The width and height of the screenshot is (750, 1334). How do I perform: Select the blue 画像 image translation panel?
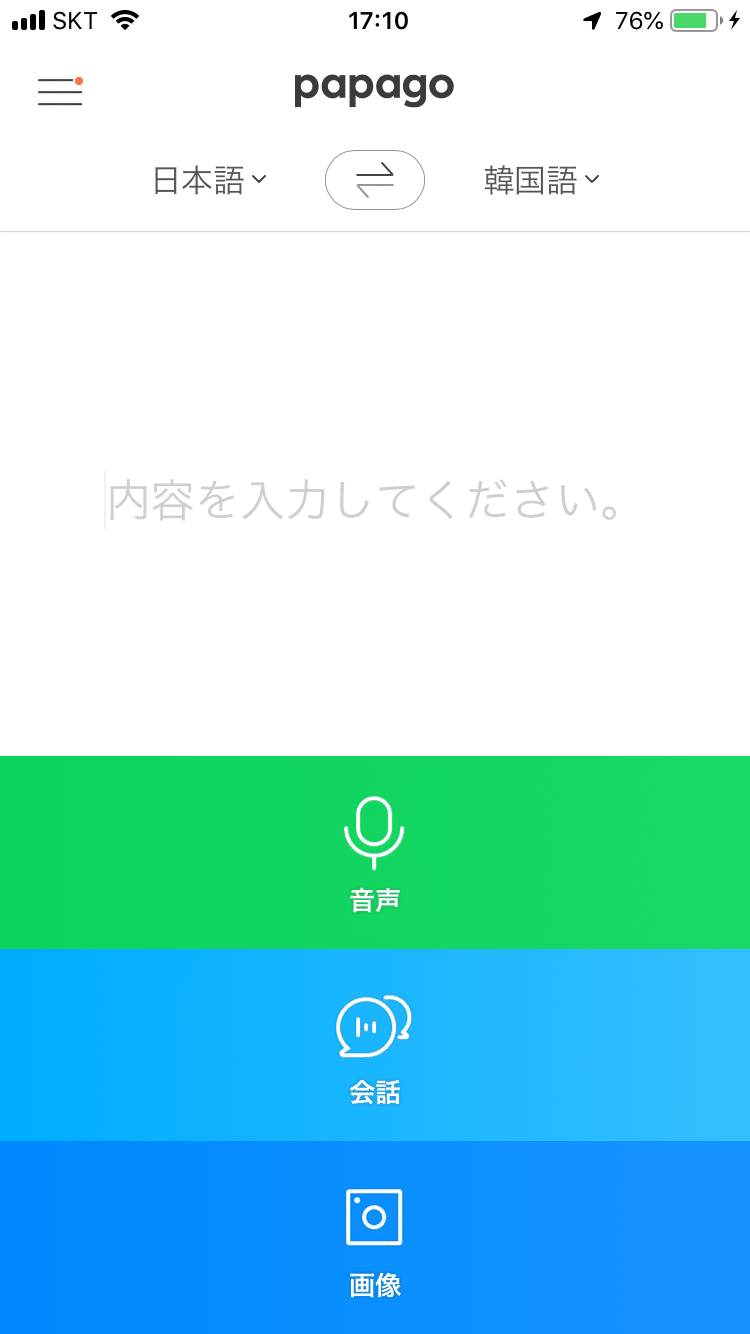pos(374,1238)
